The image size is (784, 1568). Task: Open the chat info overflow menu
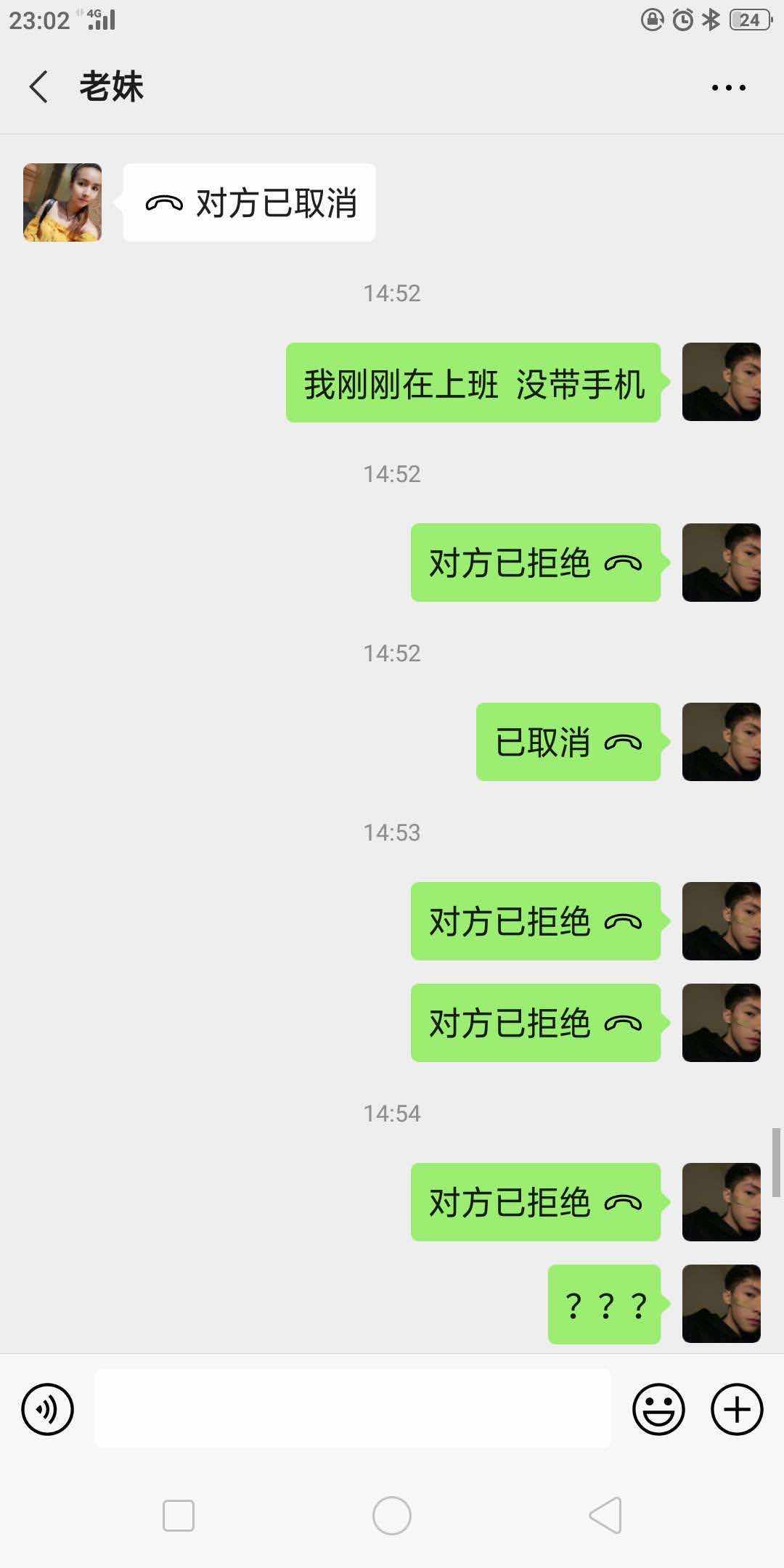(x=728, y=88)
